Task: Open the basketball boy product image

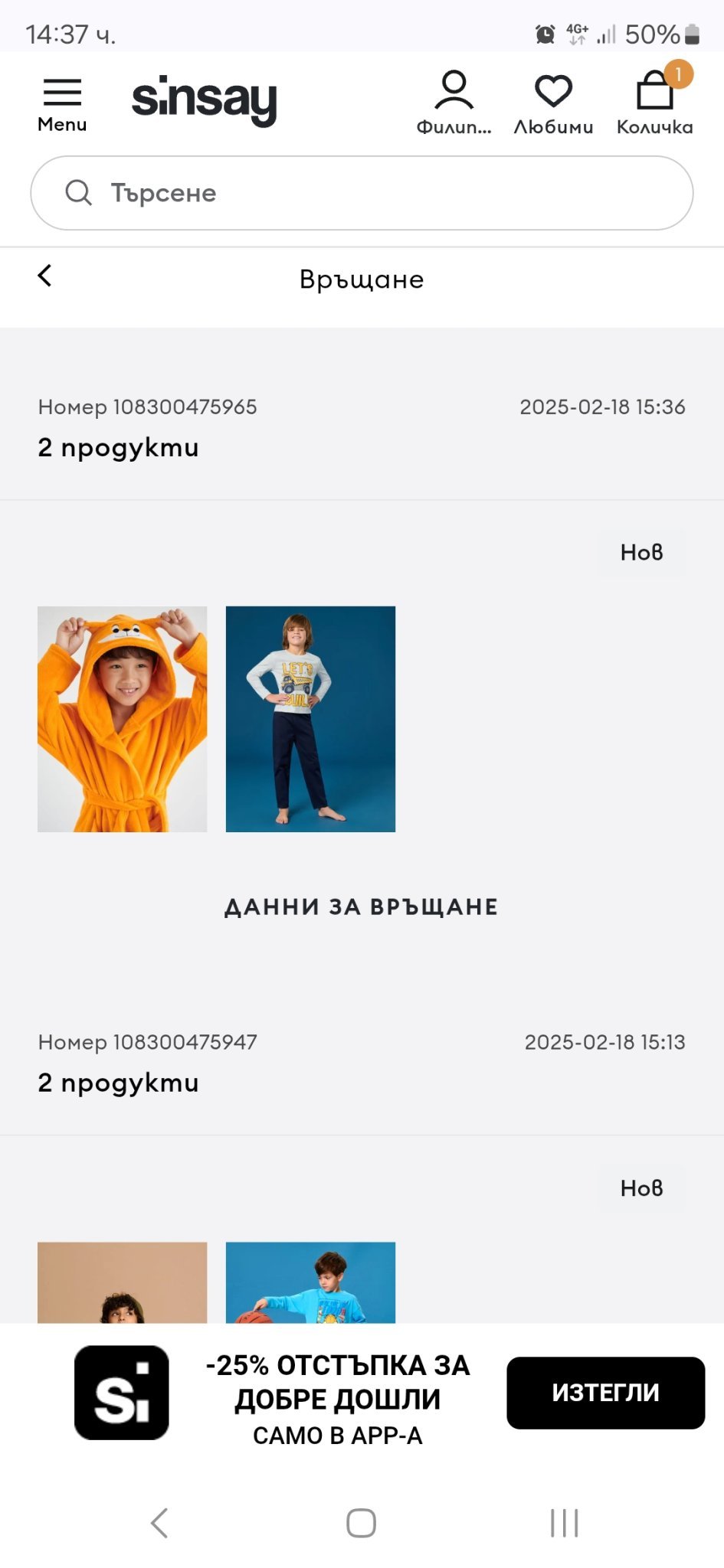Action: (310, 1282)
